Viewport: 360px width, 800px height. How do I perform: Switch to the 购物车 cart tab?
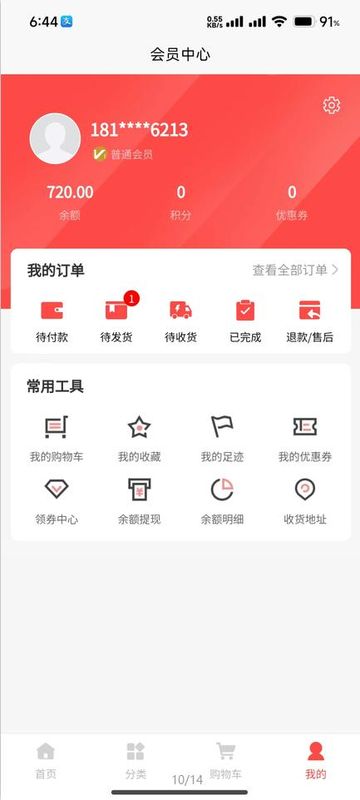(x=226, y=761)
